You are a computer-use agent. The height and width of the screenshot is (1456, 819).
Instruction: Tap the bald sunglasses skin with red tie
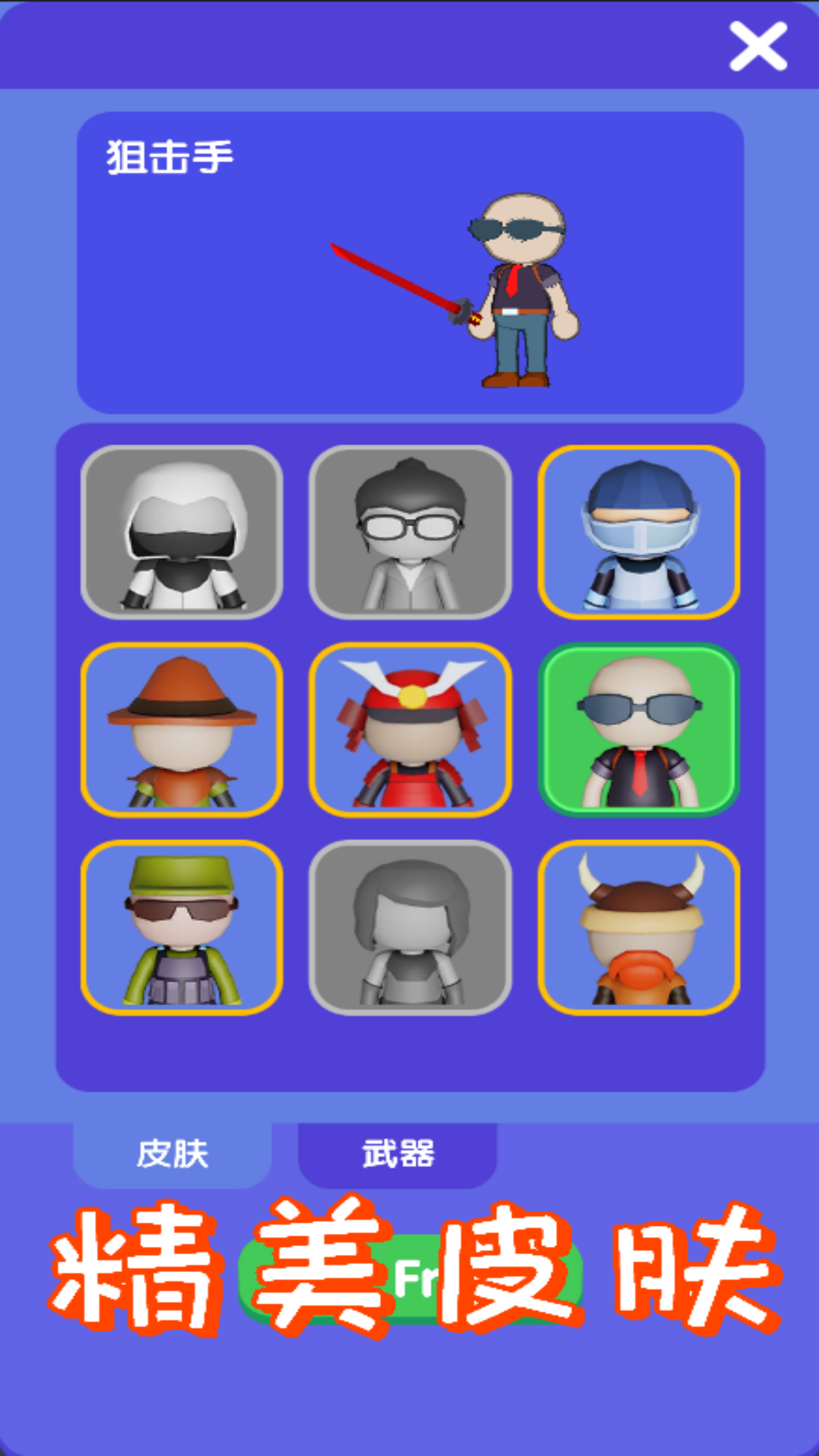(x=639, y=730)
